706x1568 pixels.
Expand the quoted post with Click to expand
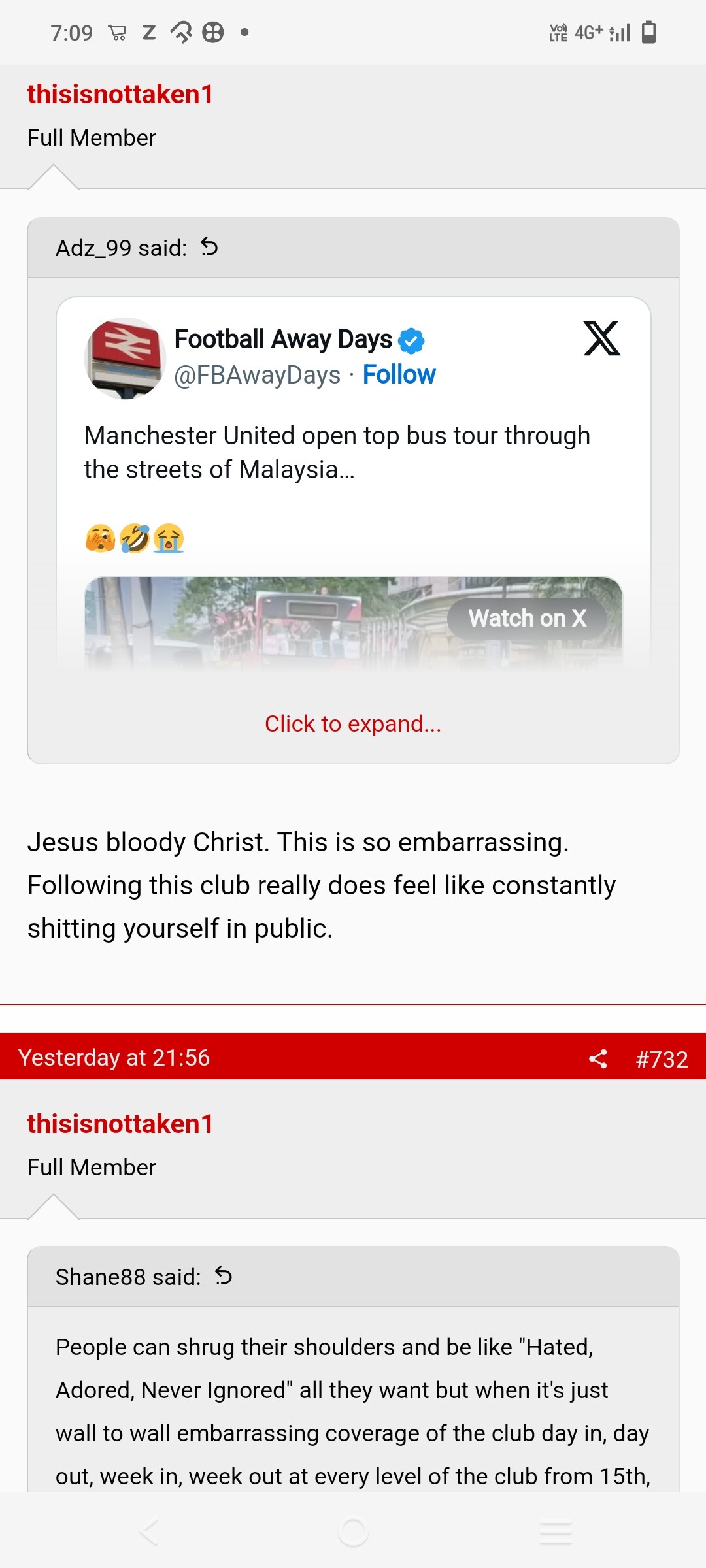(x=353, y=724)
